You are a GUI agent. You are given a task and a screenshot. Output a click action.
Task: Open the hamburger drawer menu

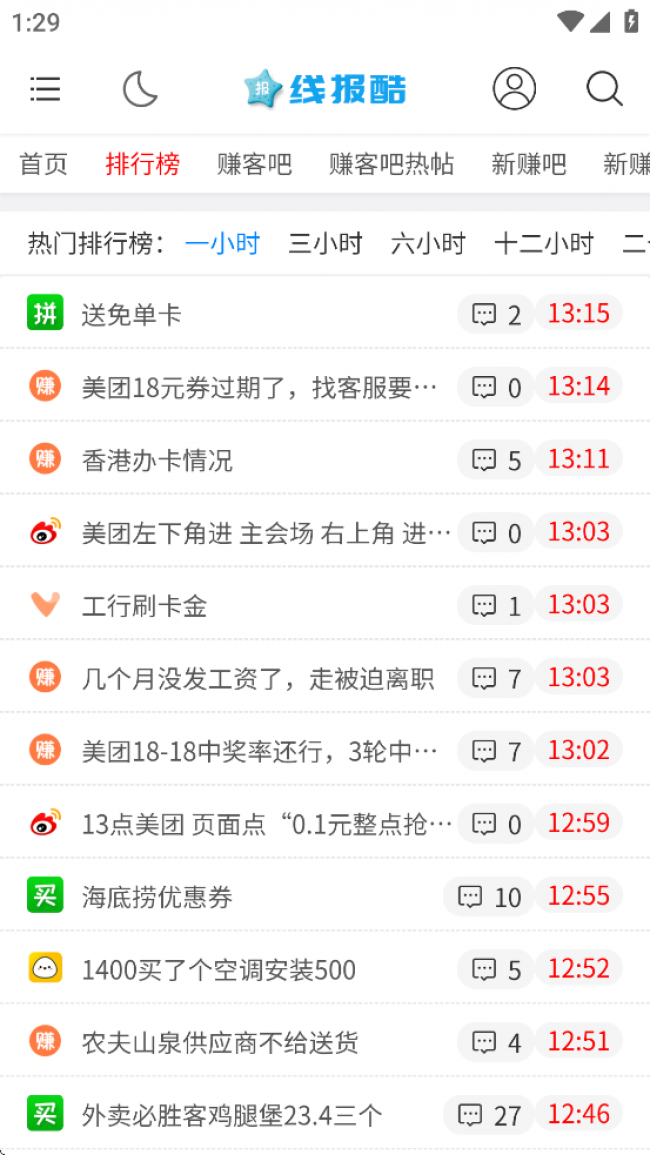(x=45, y=89)
